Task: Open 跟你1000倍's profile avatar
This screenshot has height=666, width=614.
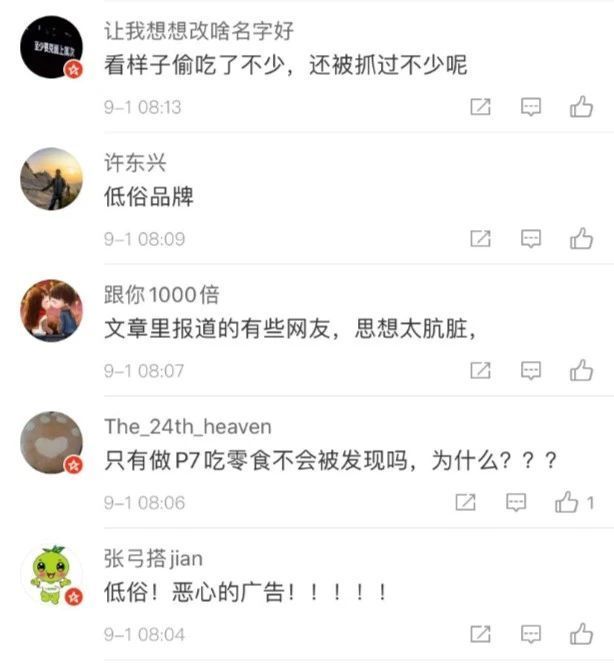Action: coord(51,310)
